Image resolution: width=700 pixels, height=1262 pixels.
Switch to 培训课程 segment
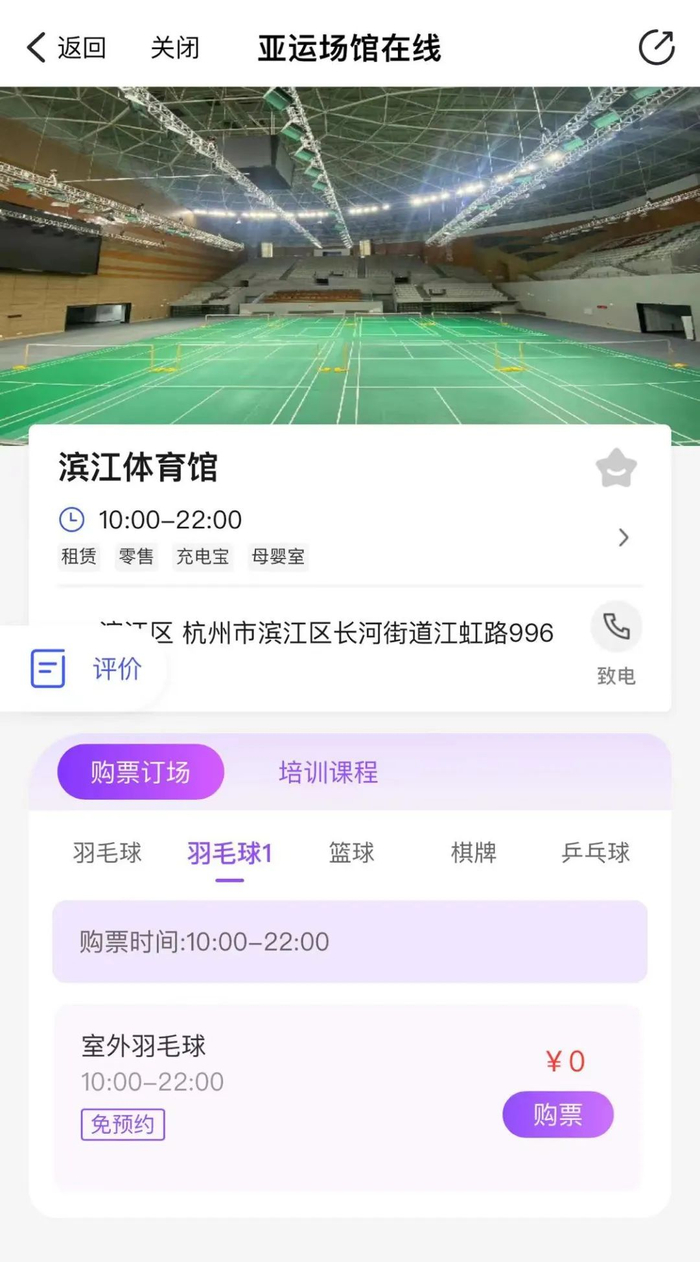[328, 772]
